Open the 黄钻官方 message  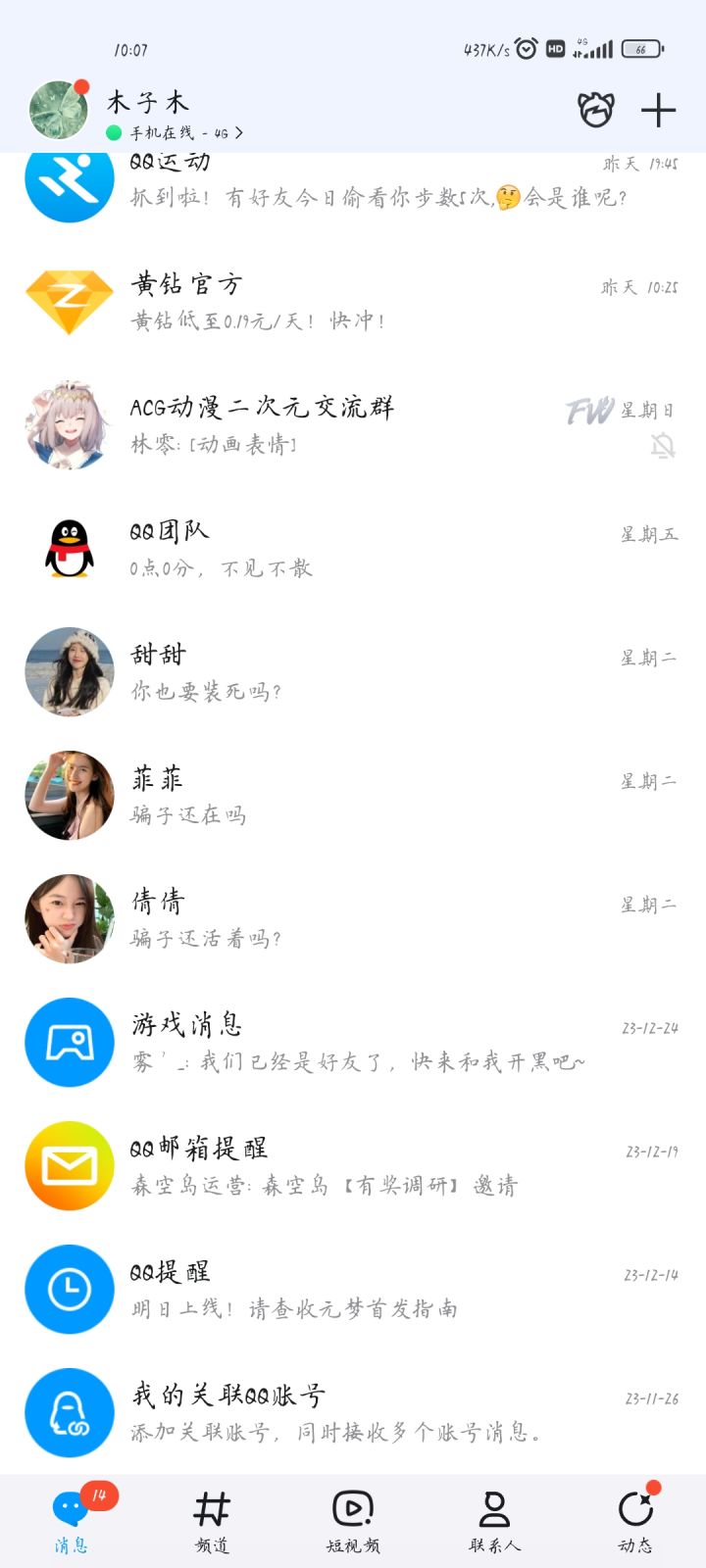pyautogui.click(x=353, y=302)
